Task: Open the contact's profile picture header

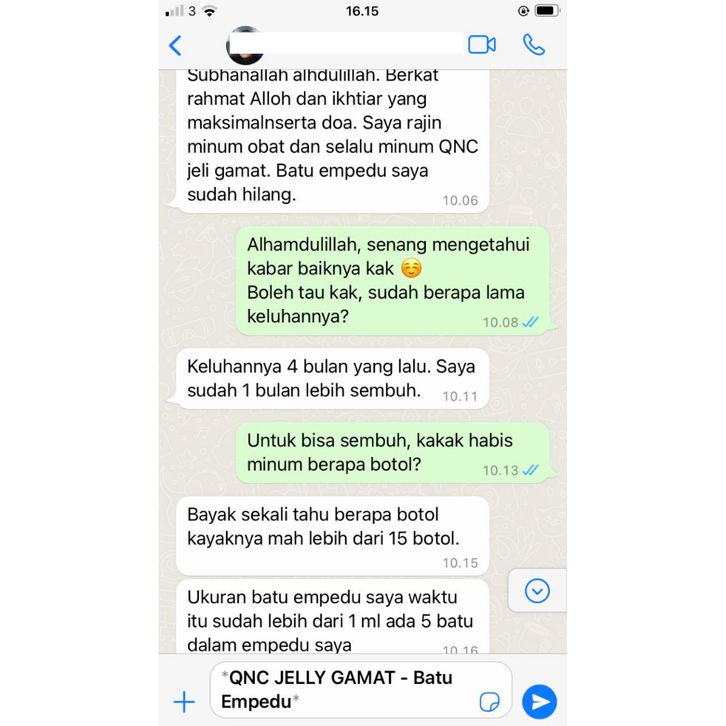Action: [246, 45]
